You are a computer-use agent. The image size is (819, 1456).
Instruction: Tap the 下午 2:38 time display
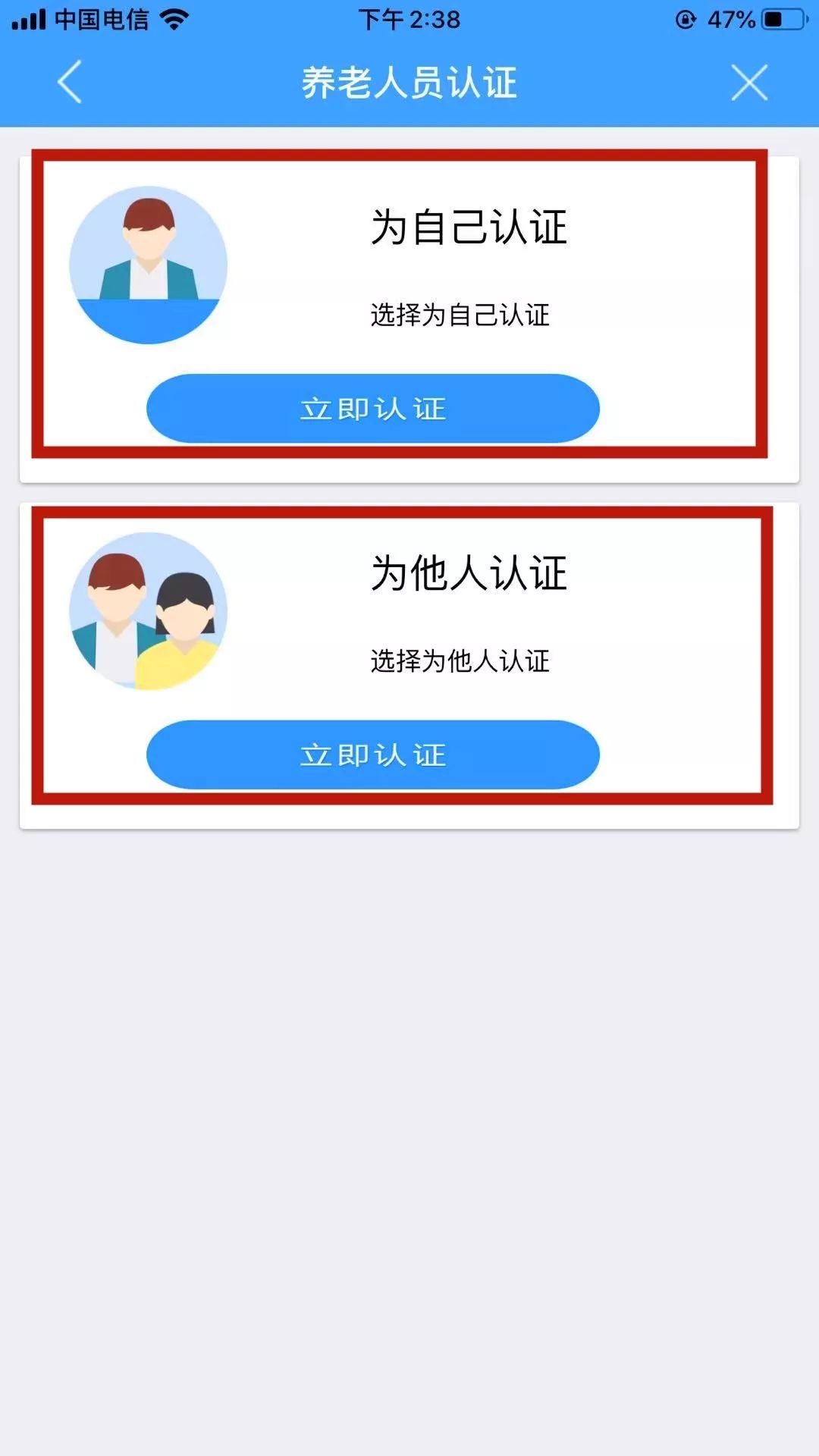[409, 20]
